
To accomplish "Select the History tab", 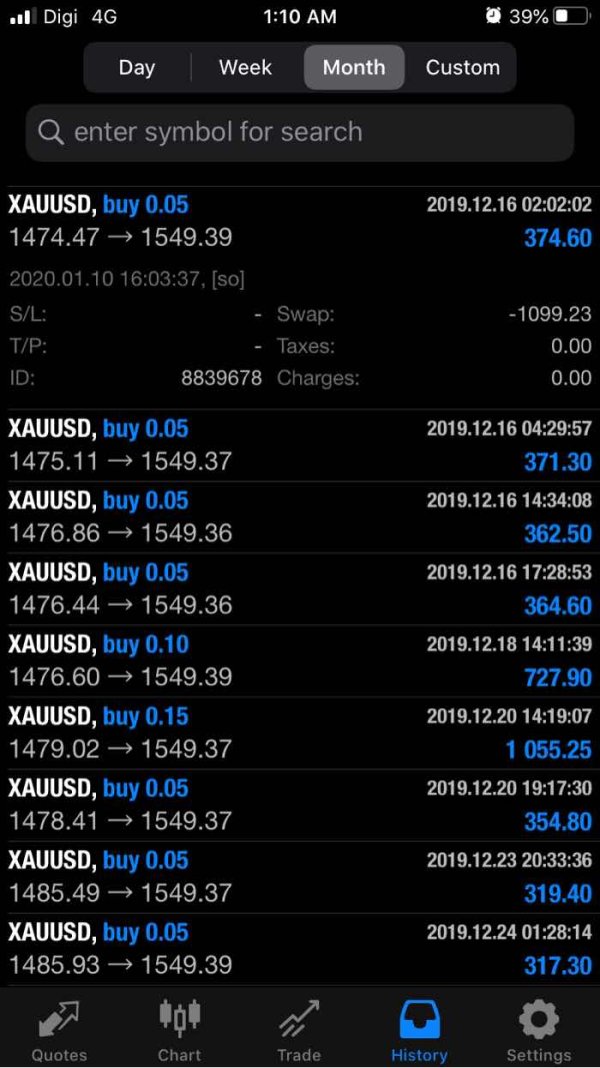I will [419, 1030].
